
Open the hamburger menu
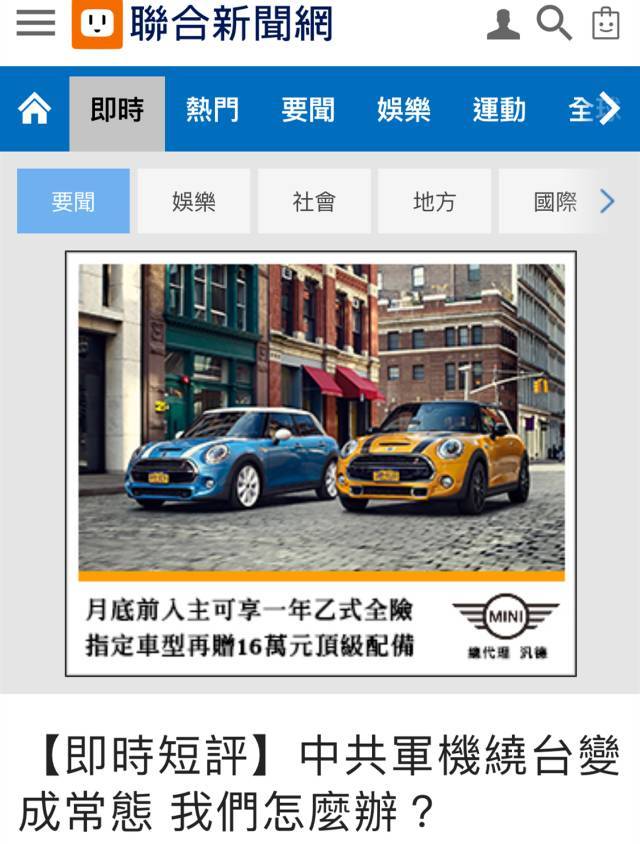tap(35, 23)
